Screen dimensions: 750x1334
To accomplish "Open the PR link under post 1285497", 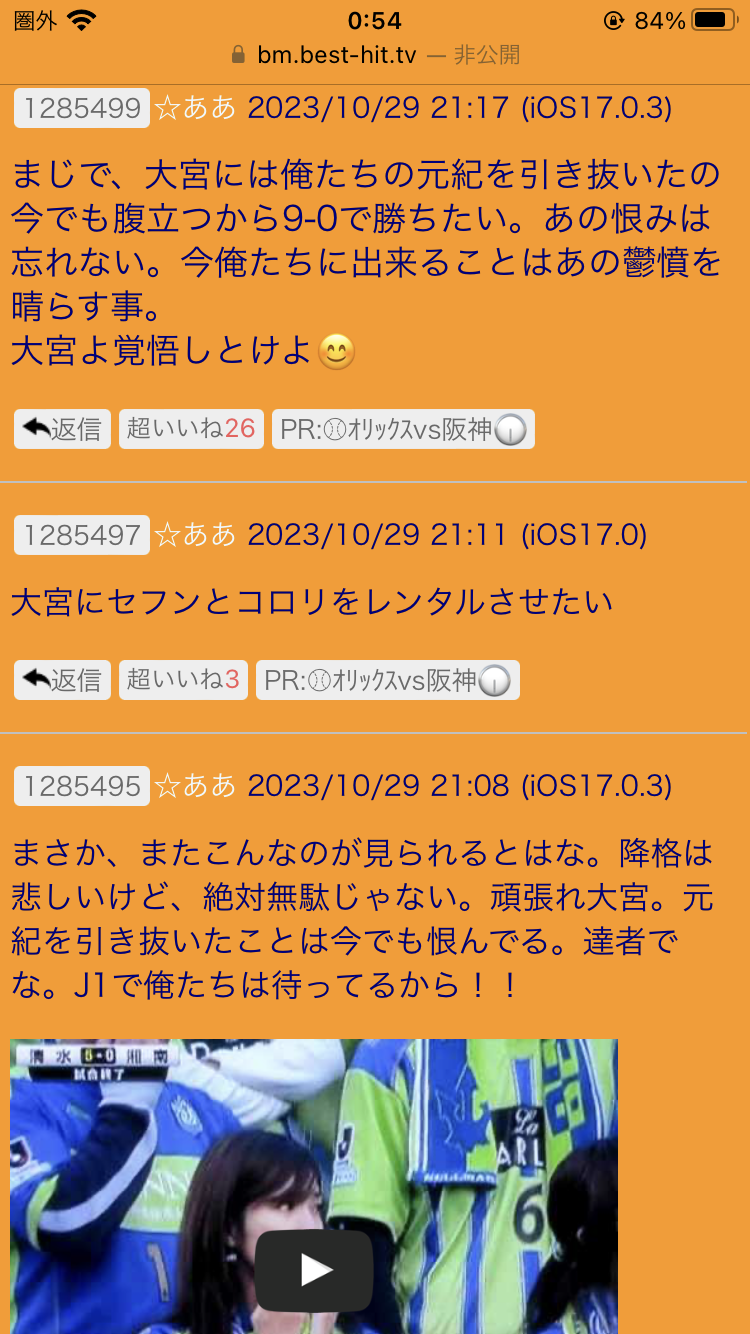I will (387, 680).
